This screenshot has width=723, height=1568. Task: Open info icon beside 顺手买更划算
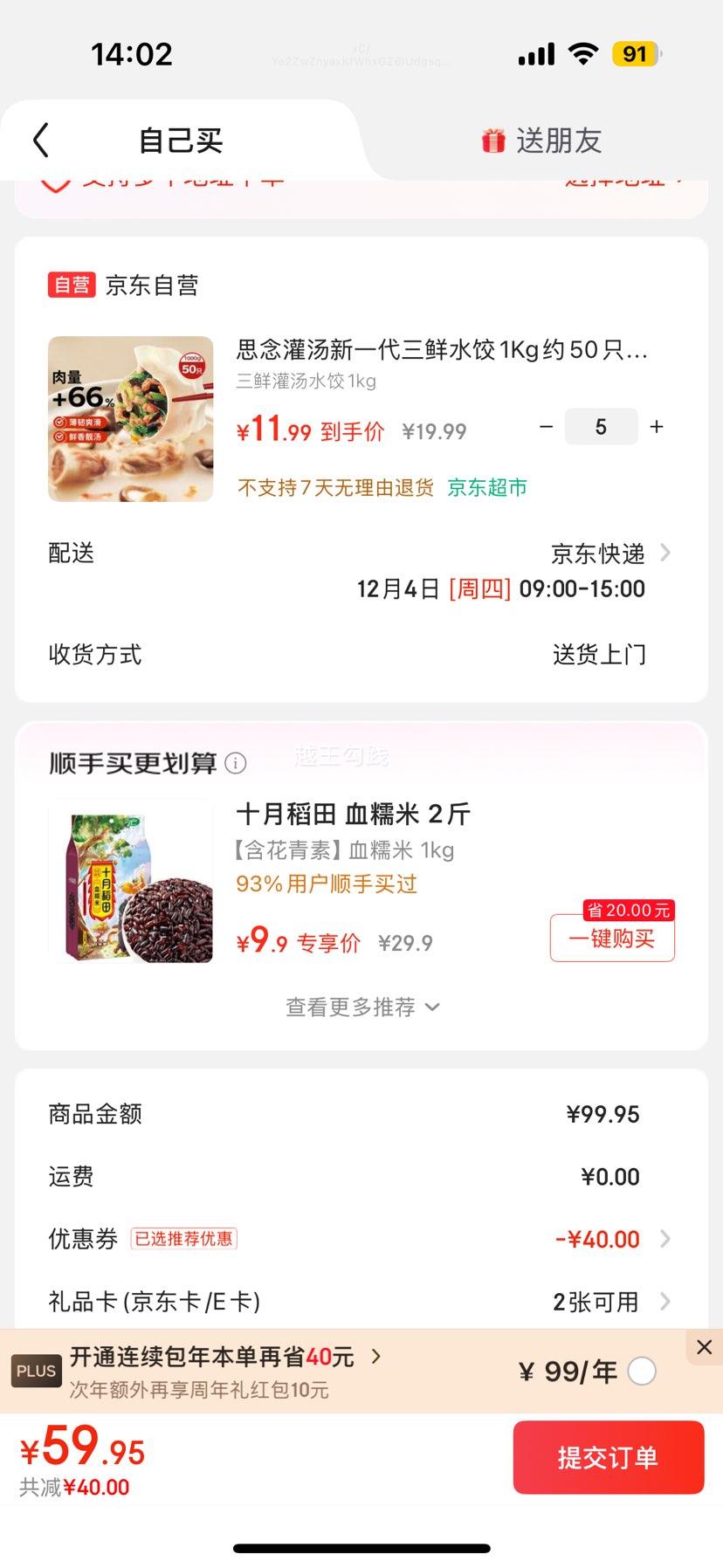[236, 763]
